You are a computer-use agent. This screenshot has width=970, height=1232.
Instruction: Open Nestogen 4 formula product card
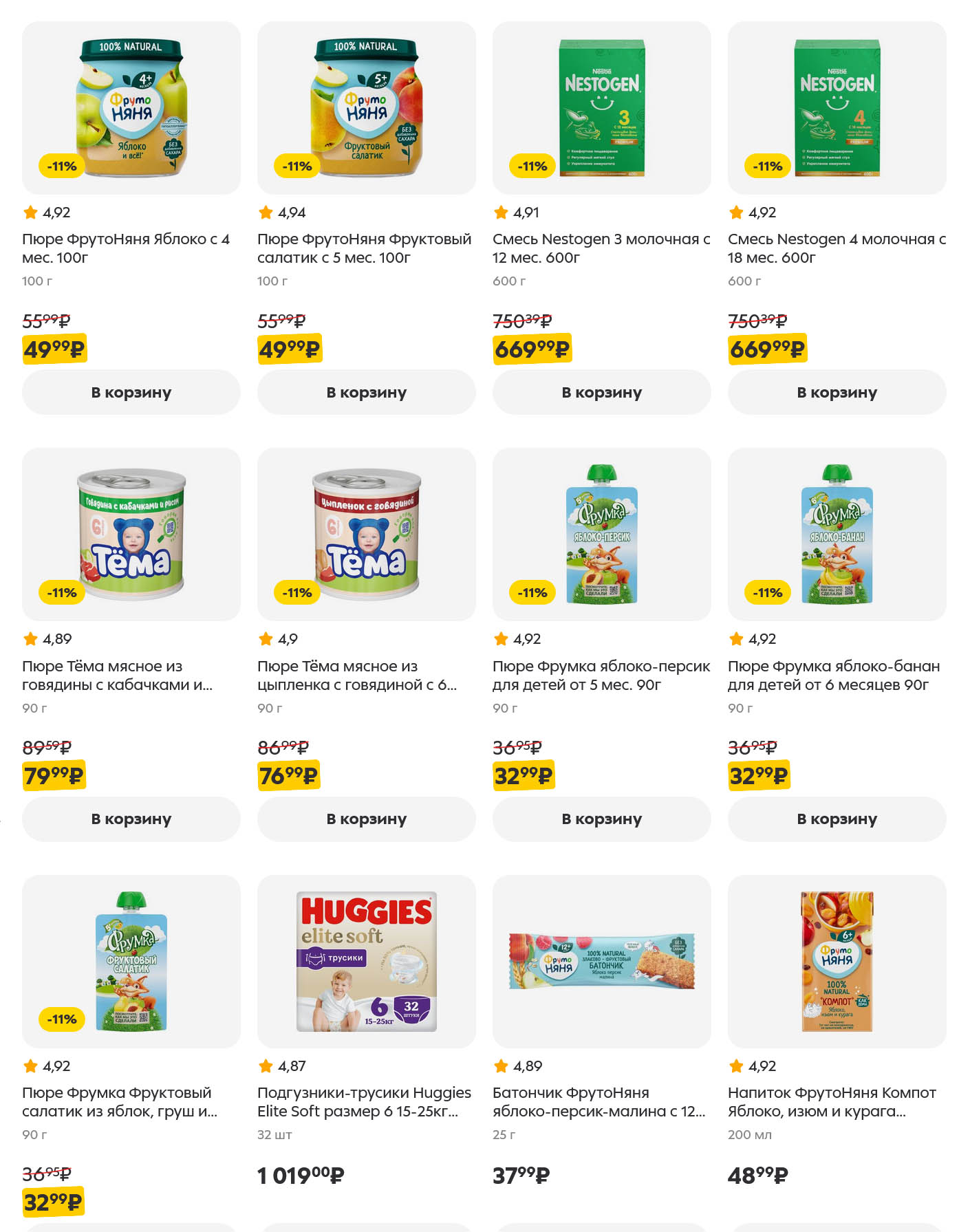click(837, 108)
